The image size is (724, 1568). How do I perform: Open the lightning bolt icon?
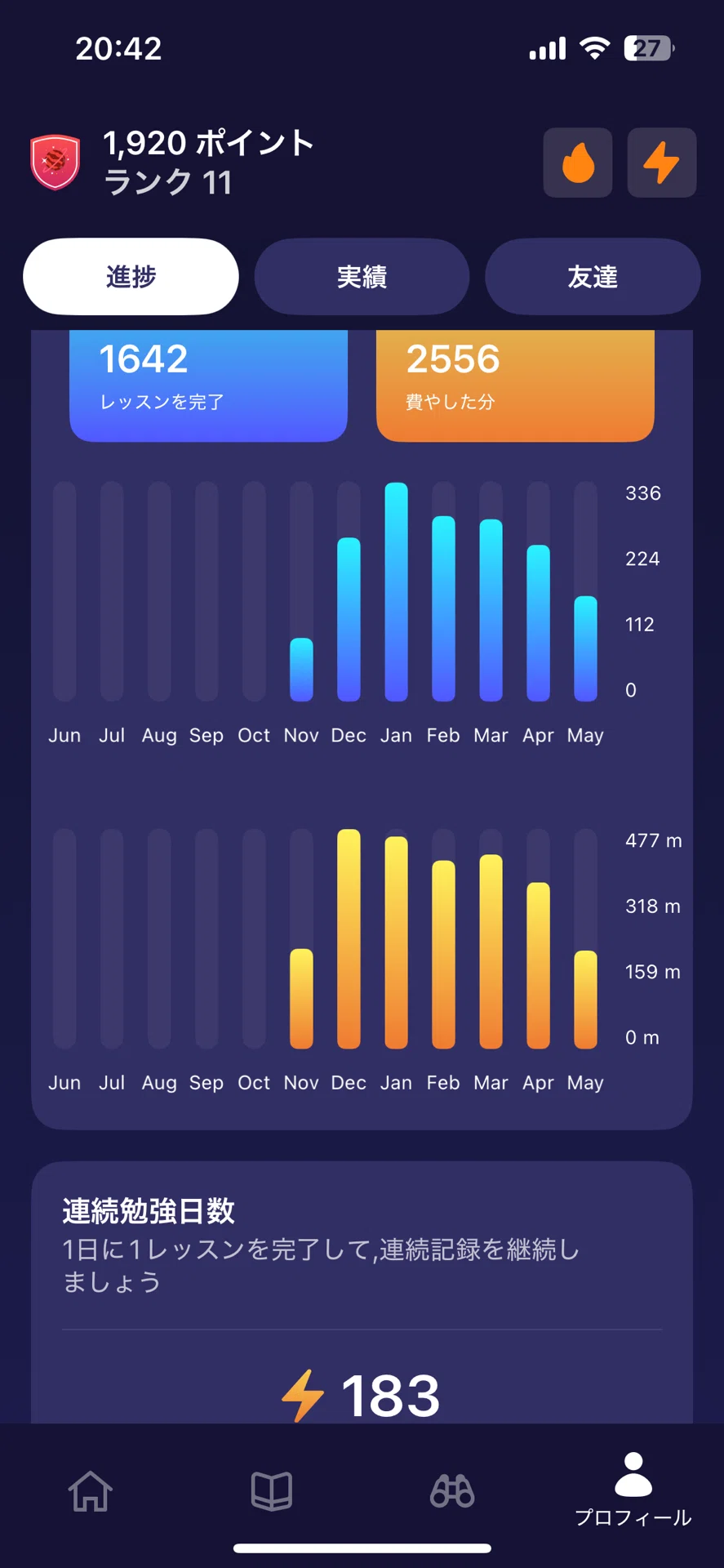pos(661,163)
